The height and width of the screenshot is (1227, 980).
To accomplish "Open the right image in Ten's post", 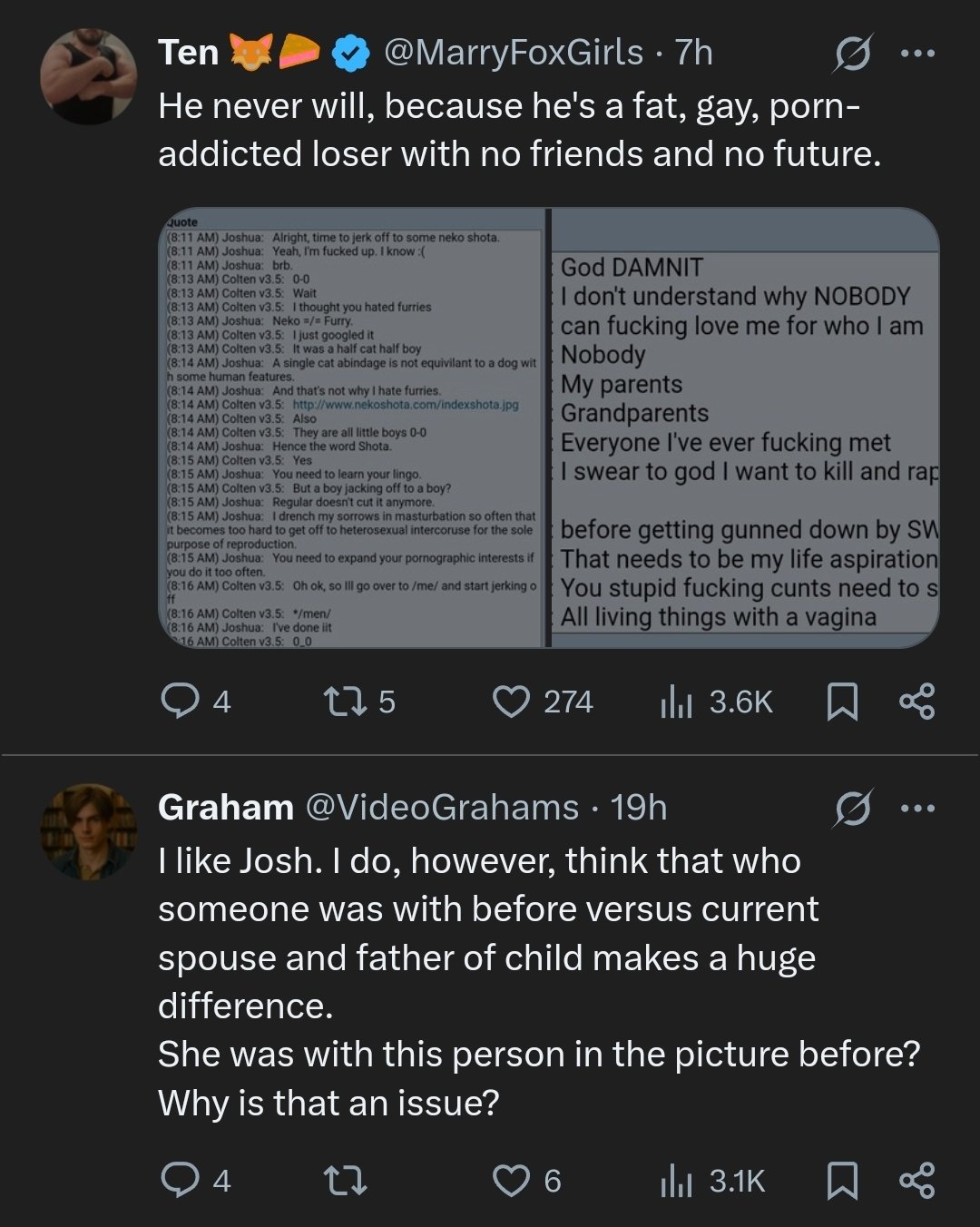I will click(744, 427).
